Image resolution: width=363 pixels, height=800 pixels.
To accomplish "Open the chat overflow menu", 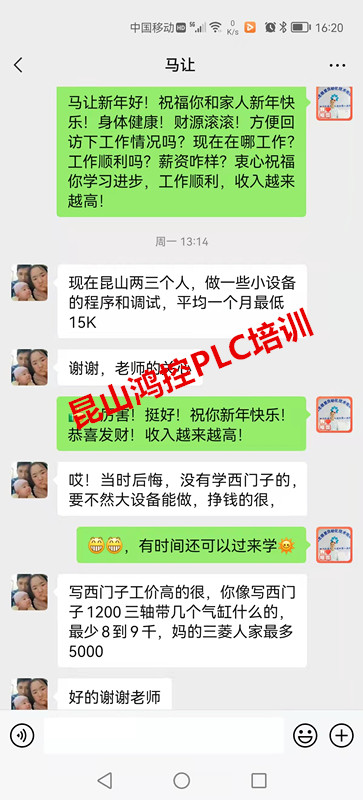I will point(337,66).
